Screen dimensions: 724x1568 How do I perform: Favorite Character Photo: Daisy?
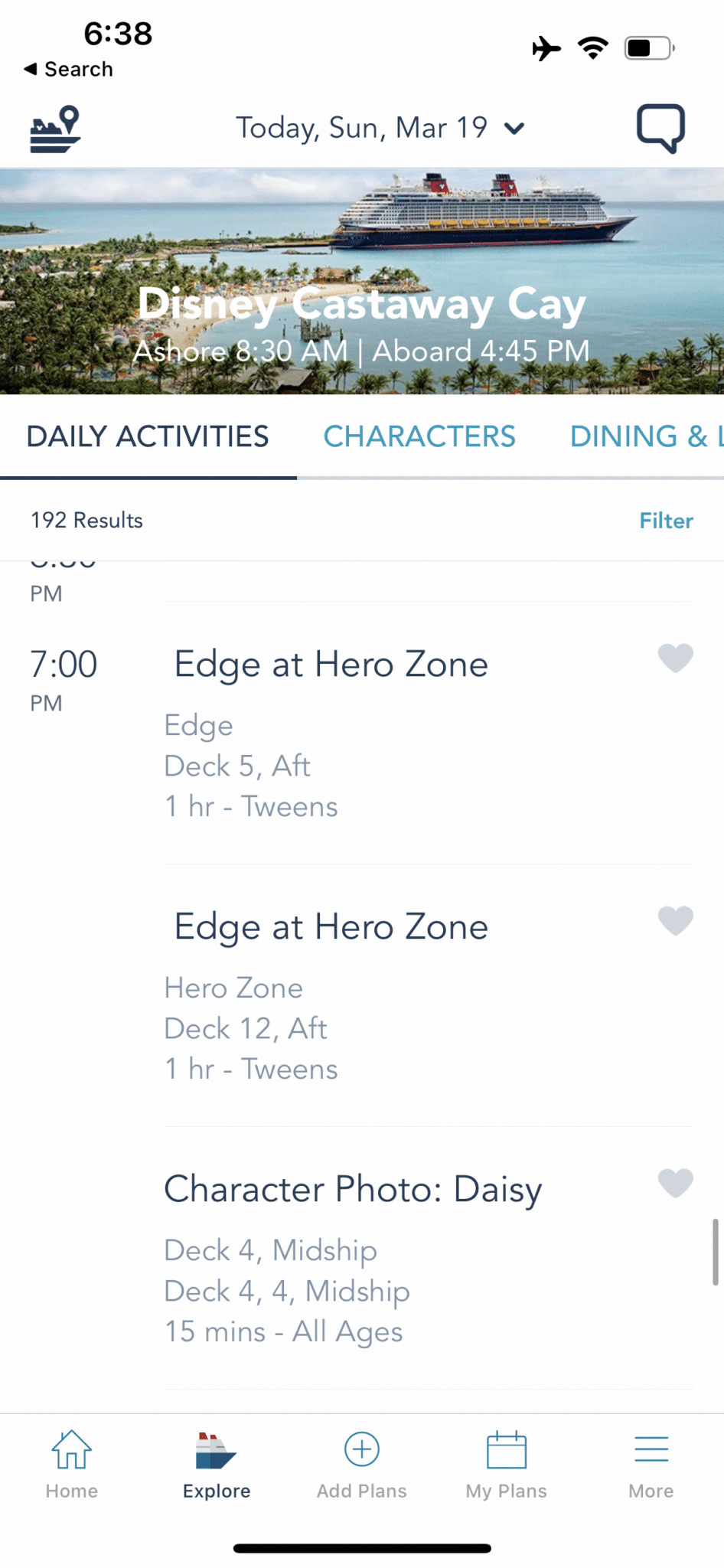pyautogui.click(x=676, y=1183)
